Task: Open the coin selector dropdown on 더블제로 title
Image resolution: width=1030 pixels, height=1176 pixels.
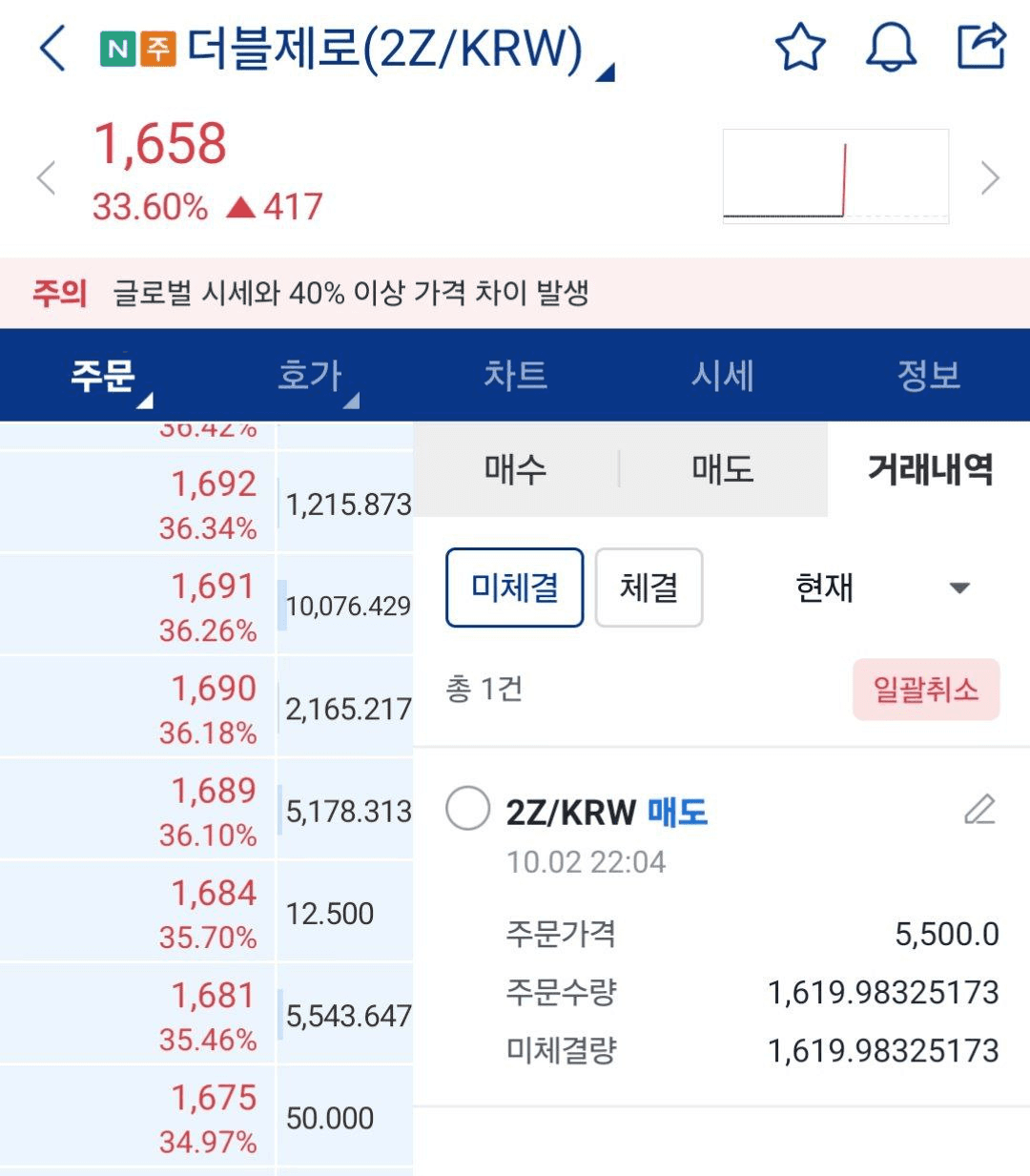Action: 605,72
